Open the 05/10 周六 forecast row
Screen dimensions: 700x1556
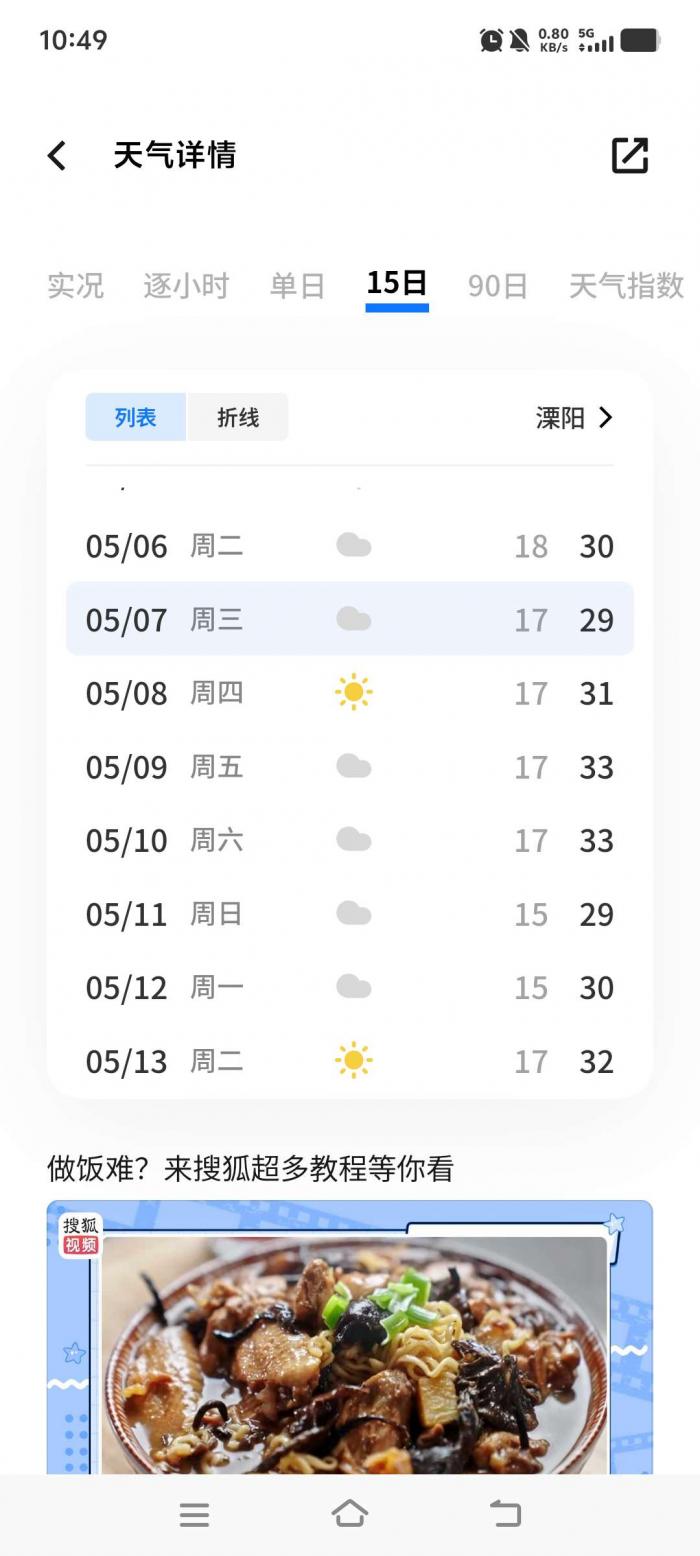[x=350, y=840]
